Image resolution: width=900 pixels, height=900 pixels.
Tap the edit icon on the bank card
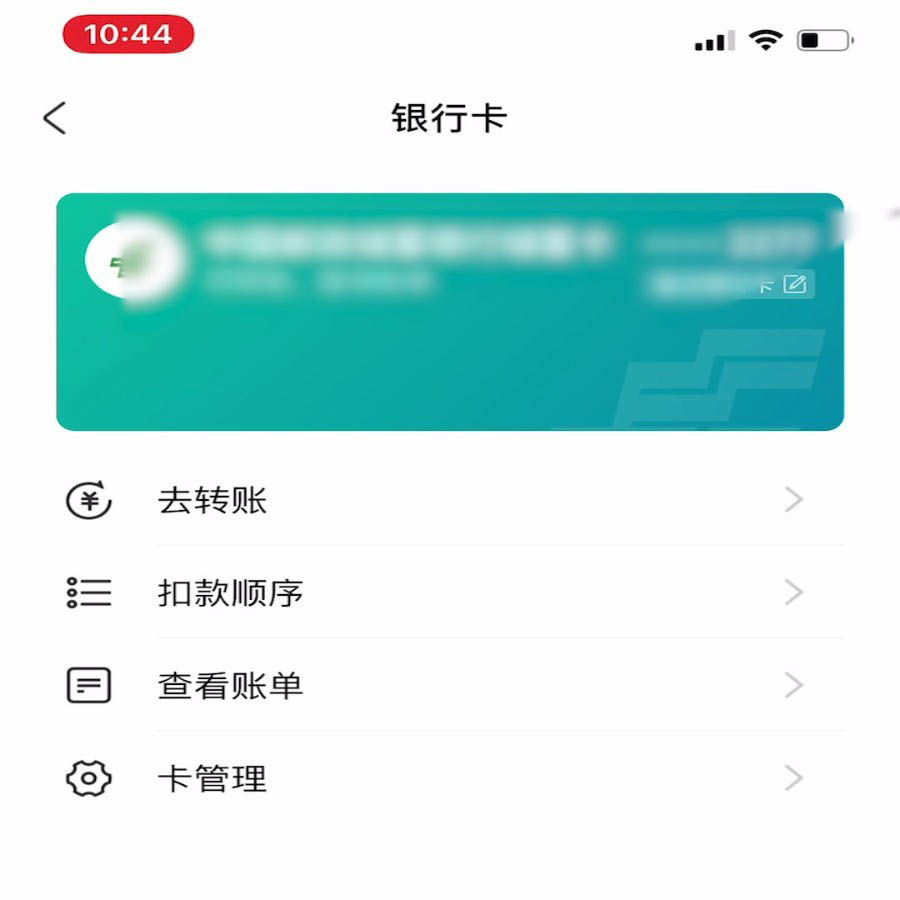795,284
